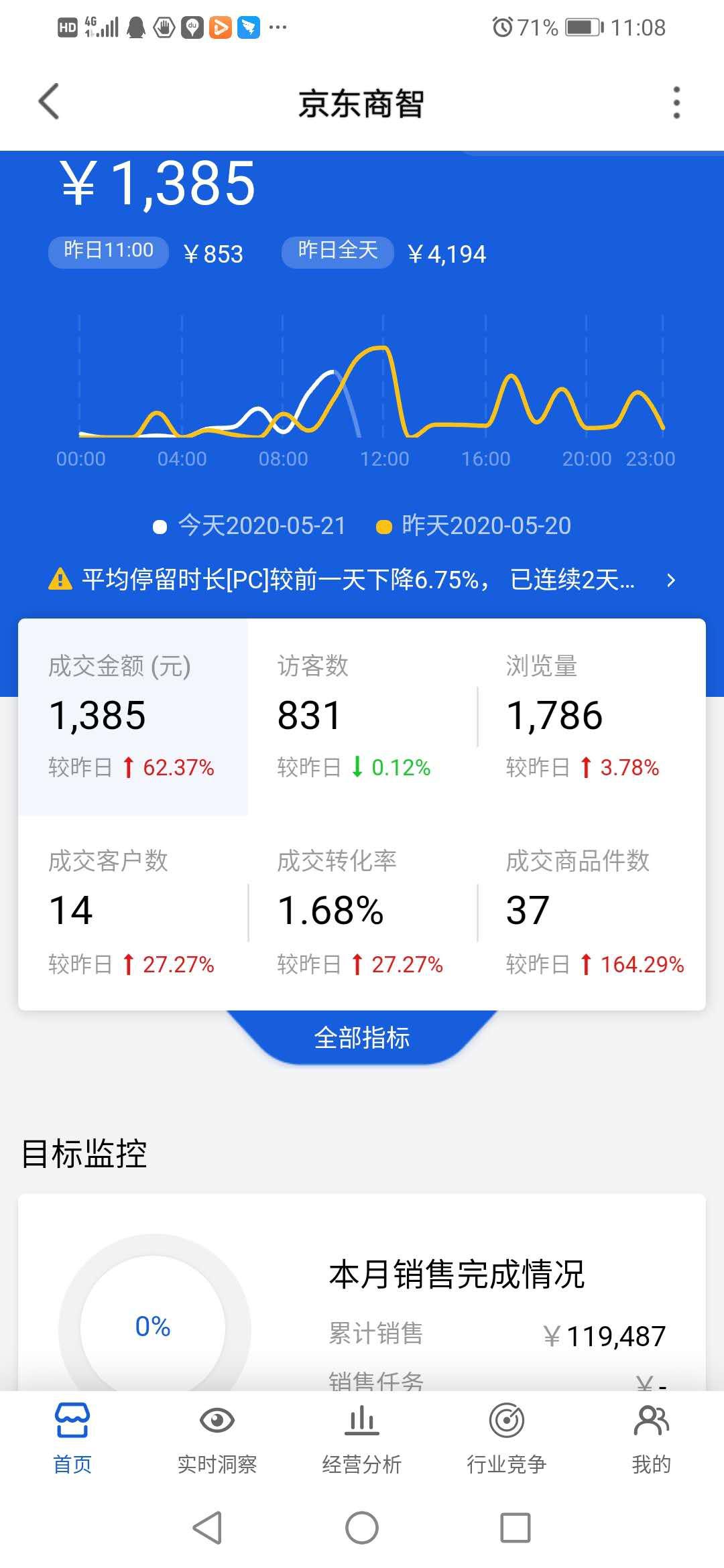Tap the 昨日11:00 chip

pyautogui.click(x=107, y=252)
